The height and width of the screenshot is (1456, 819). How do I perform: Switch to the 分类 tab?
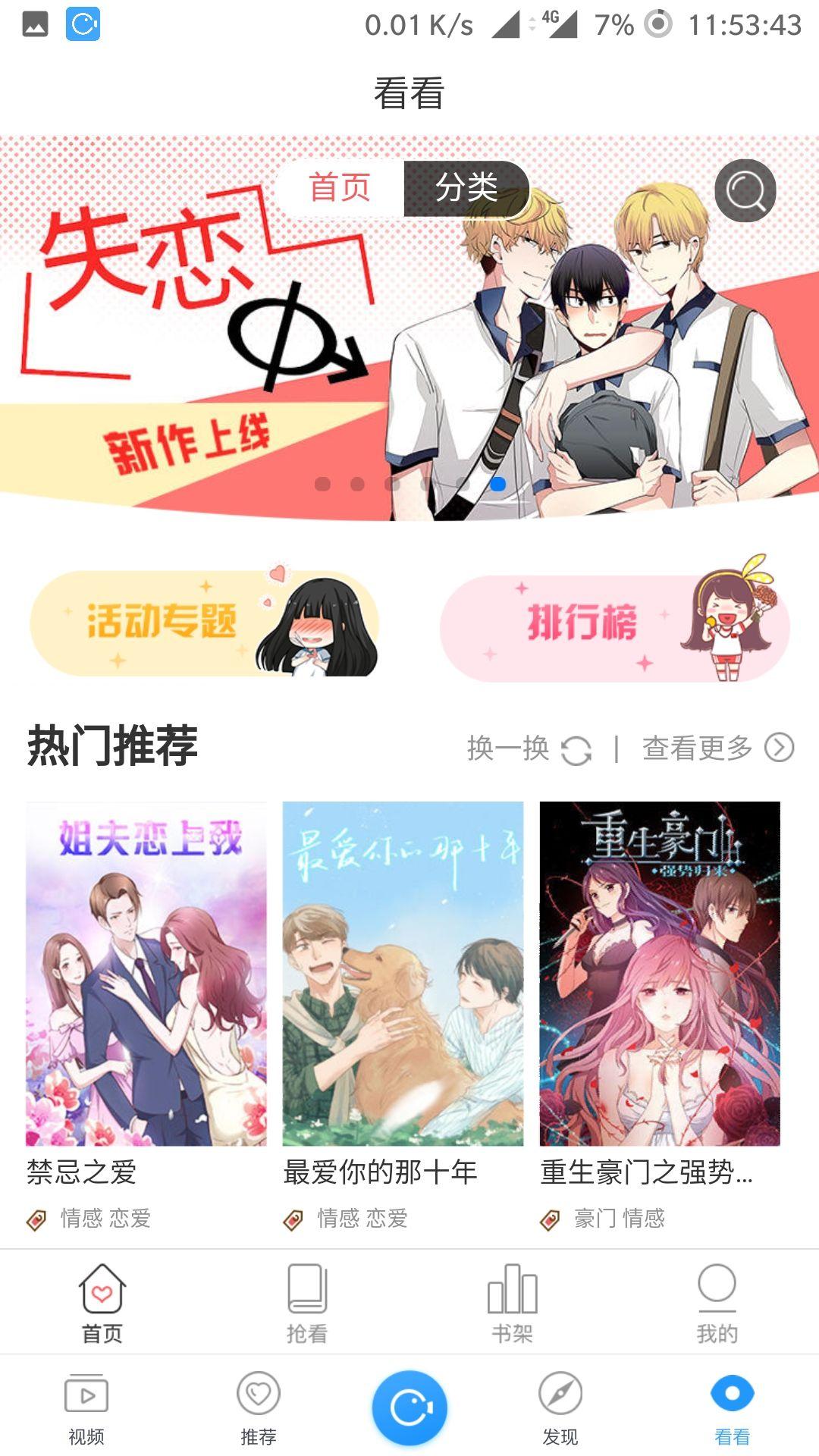466,189
